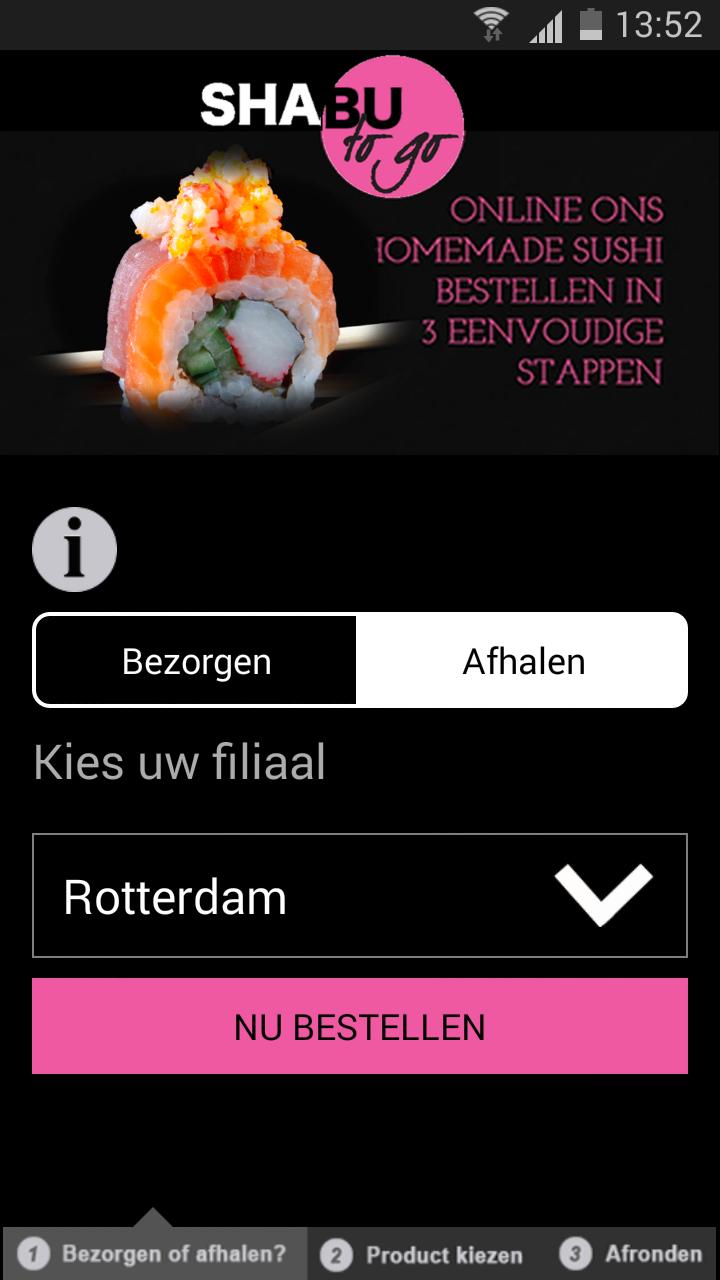The image size is (720, 1280).
Task: Switch to the Afhalen pickup option
Action: 523,661
